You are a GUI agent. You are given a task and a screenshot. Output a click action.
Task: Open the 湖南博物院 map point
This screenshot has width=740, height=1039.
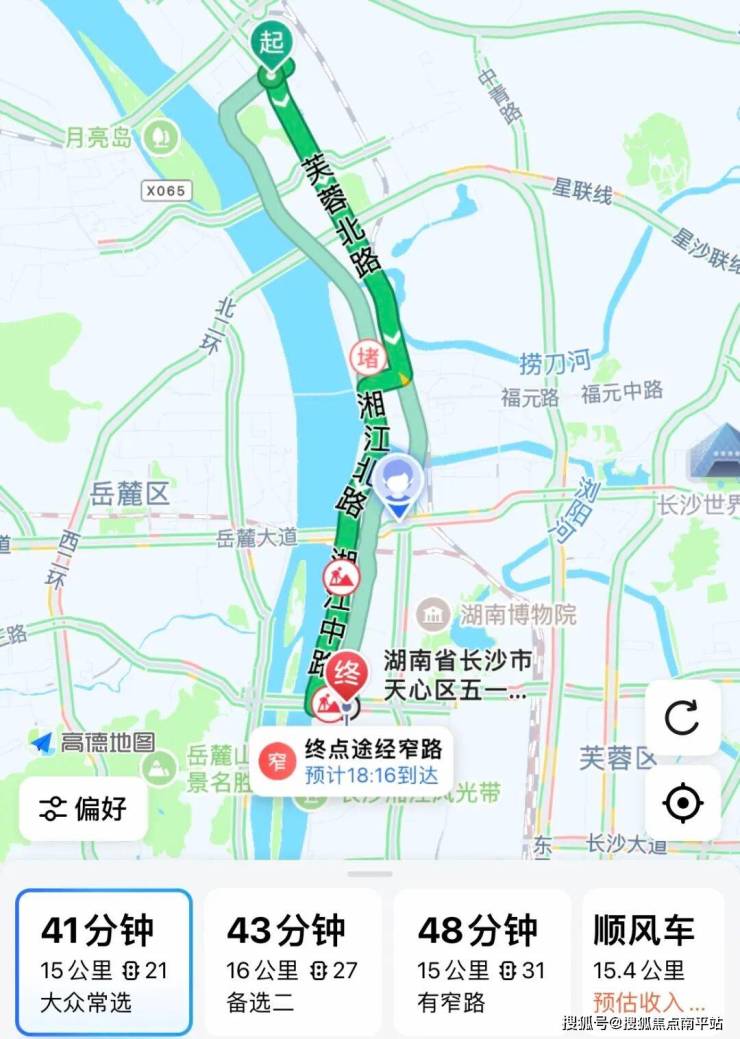[433, 613]
